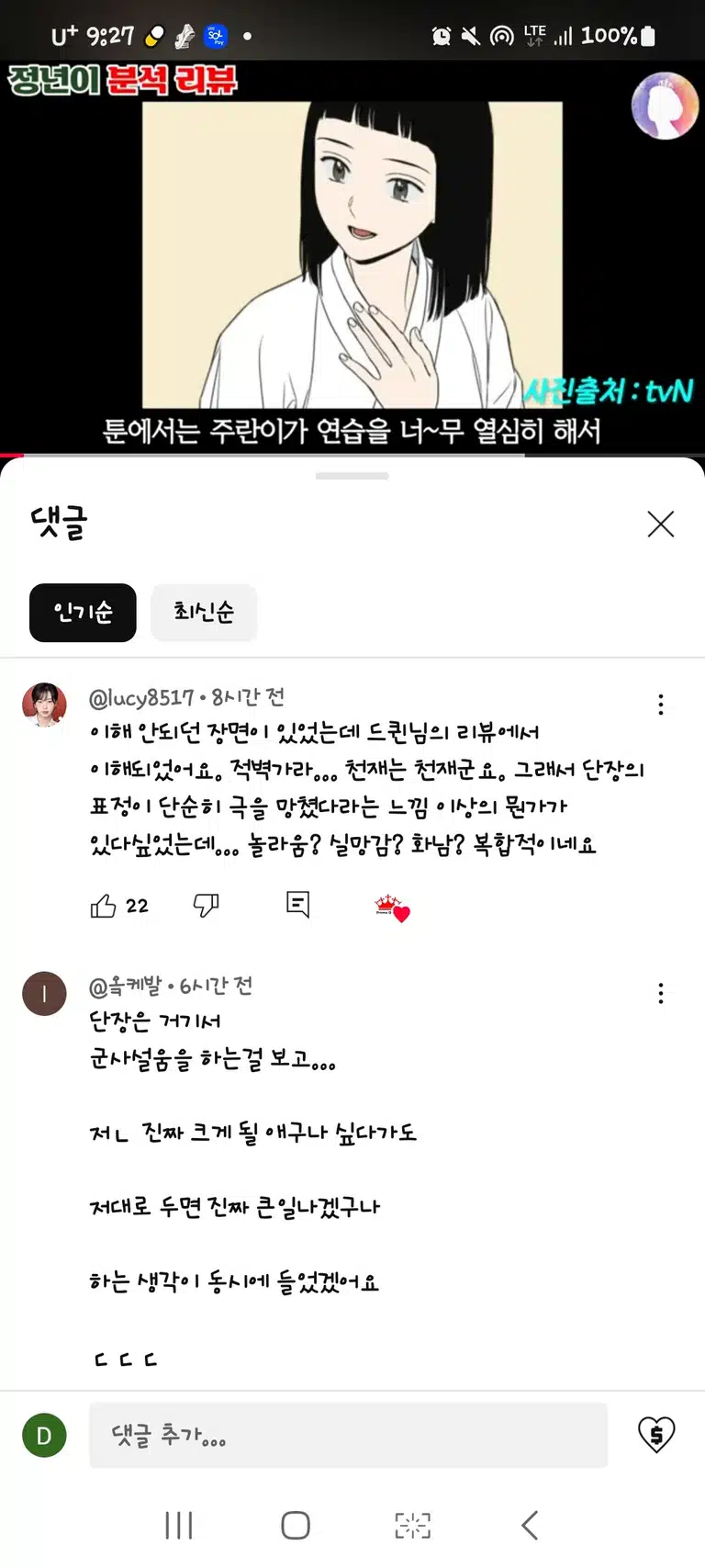705x1568 pixels.
Task: Go back with the system back button
Action: pyautogui.click(x=530, y=1526)
